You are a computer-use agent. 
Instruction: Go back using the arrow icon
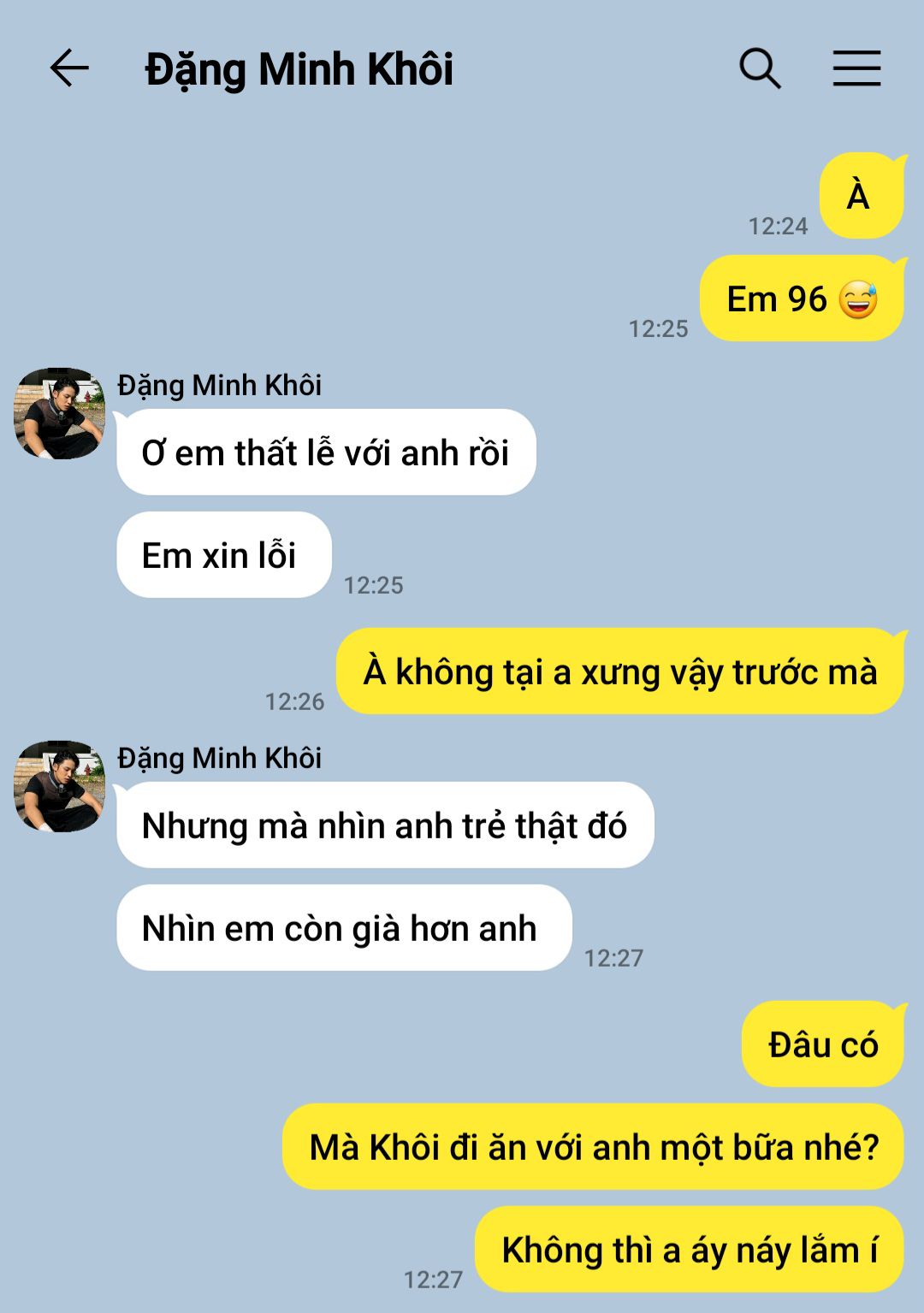point(69,68)
